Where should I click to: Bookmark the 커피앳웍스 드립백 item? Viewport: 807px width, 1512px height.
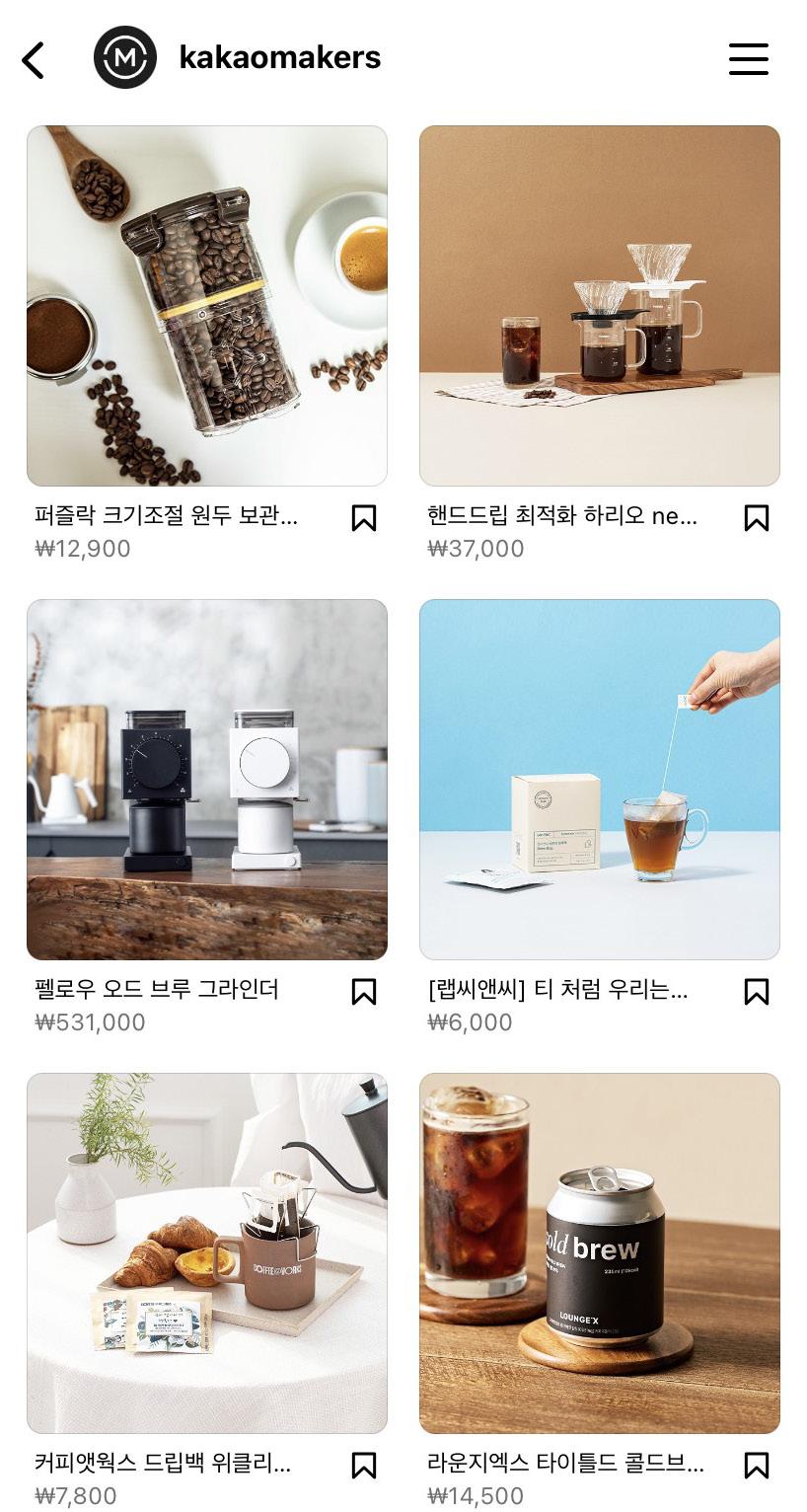click(364, 1466)
